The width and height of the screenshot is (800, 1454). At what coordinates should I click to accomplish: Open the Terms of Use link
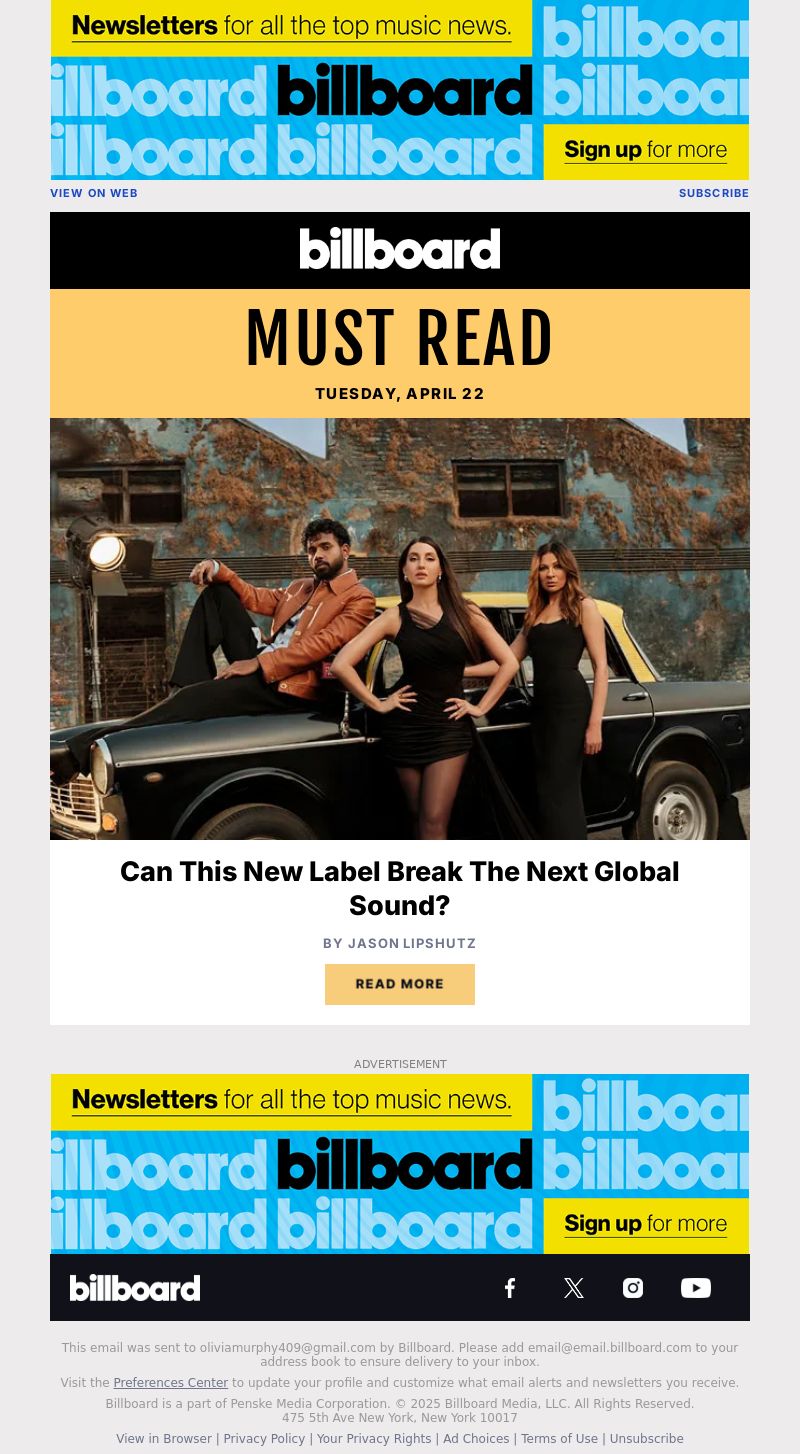[x=559, y=1439]
